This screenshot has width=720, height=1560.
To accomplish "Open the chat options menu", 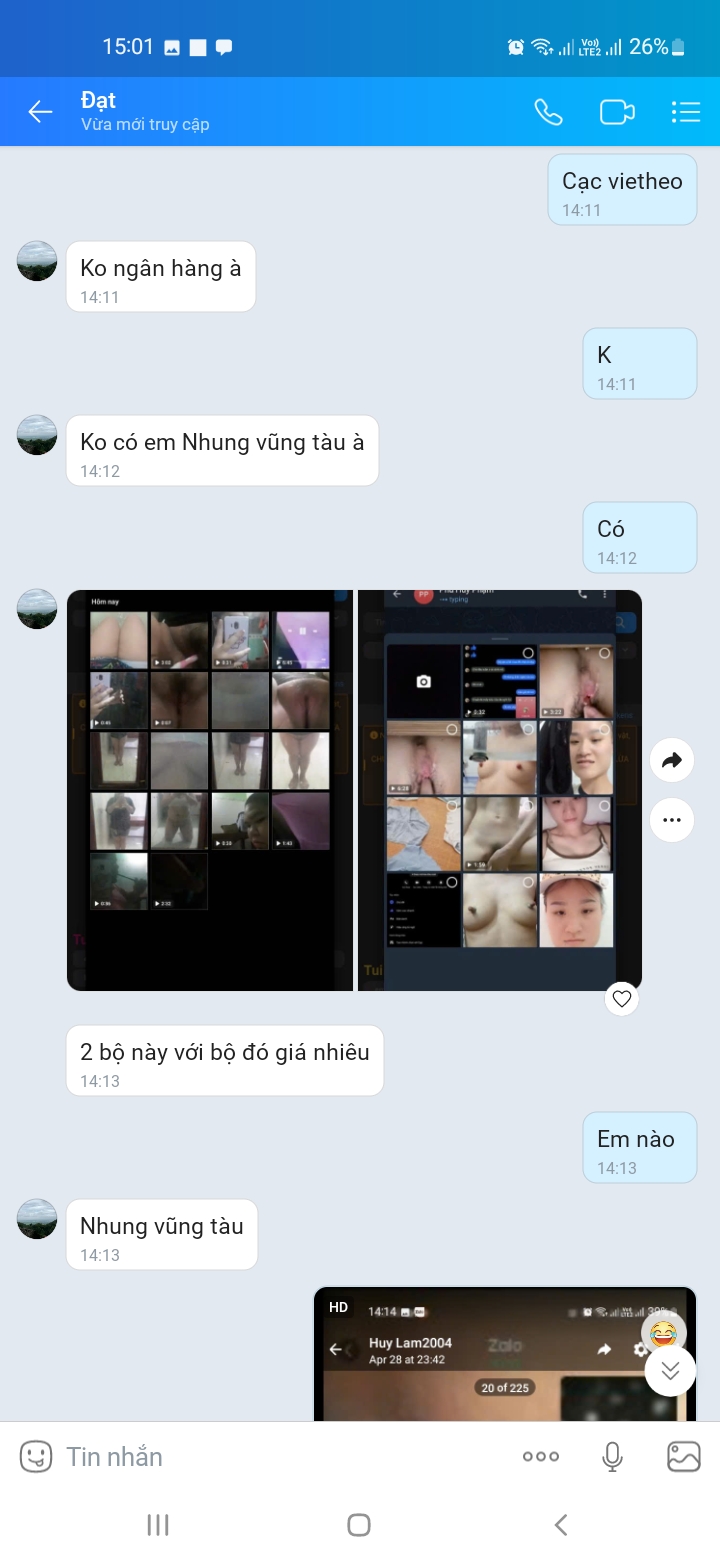I will pos(685,112).
